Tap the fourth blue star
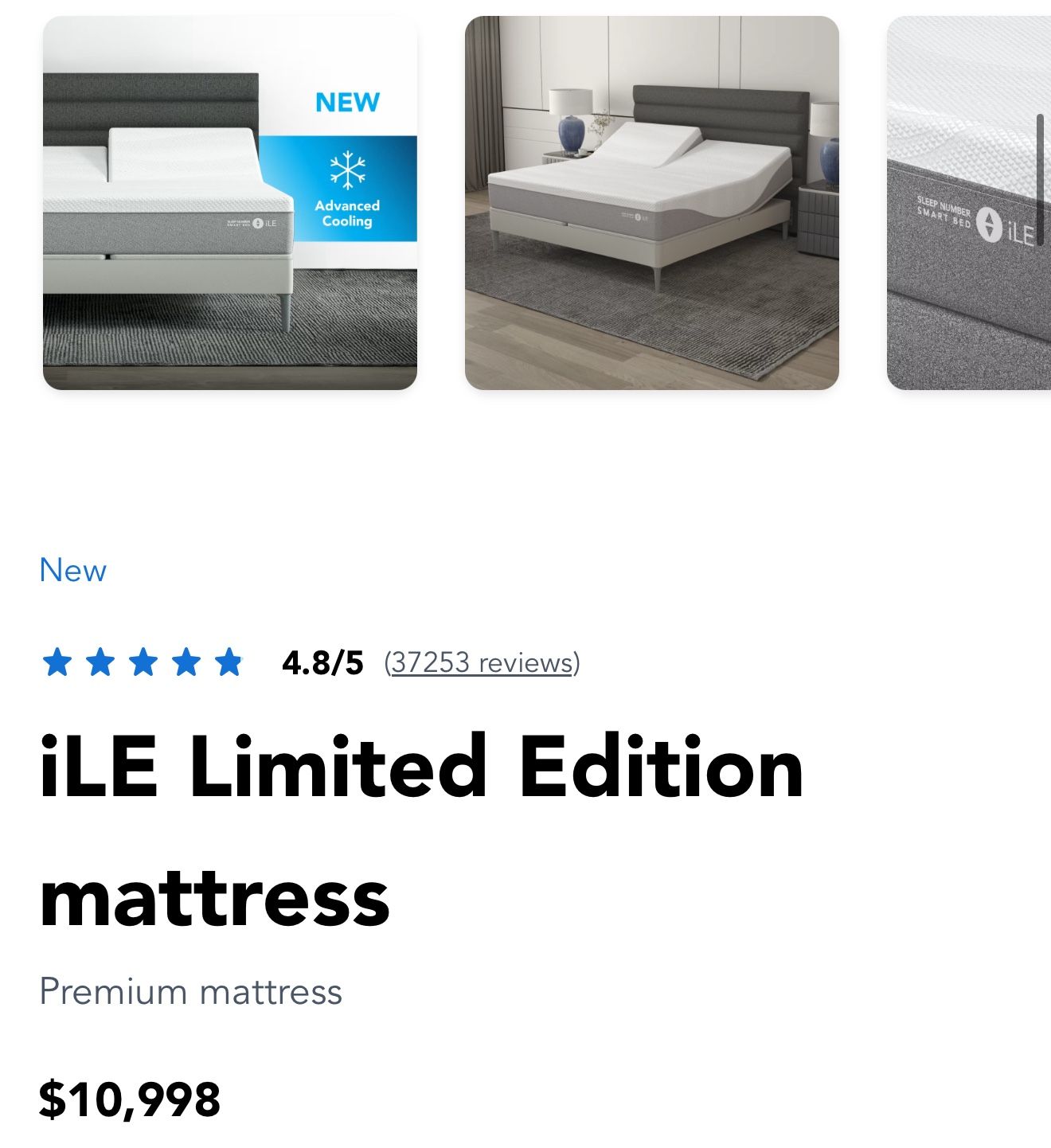Screen dimensions: 1051x1148 pos(188,662)
